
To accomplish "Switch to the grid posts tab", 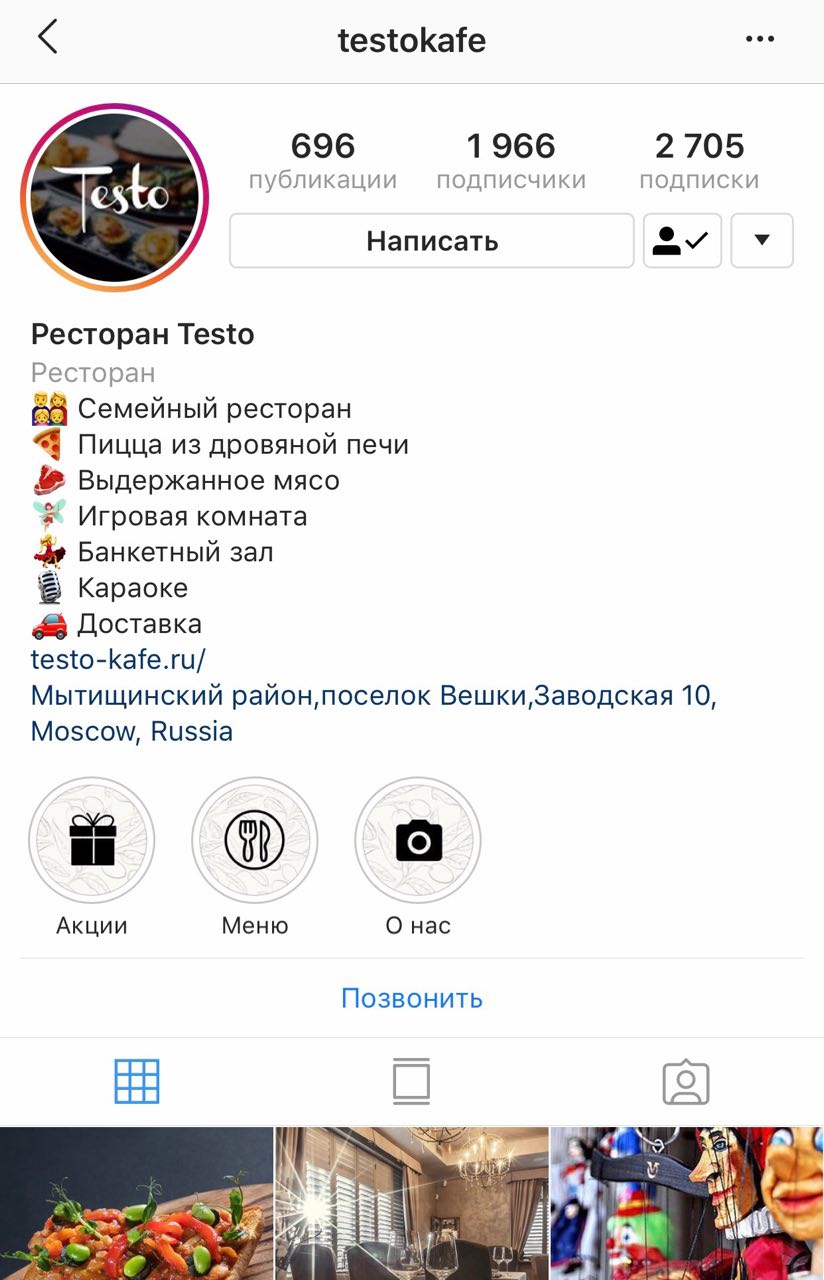I will click(x=137, y=1081).
